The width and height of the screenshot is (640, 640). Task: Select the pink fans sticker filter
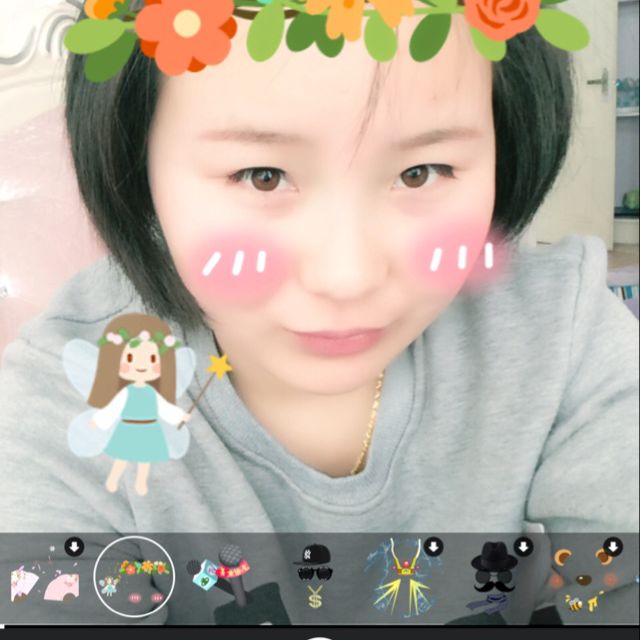tap(45, 578)
